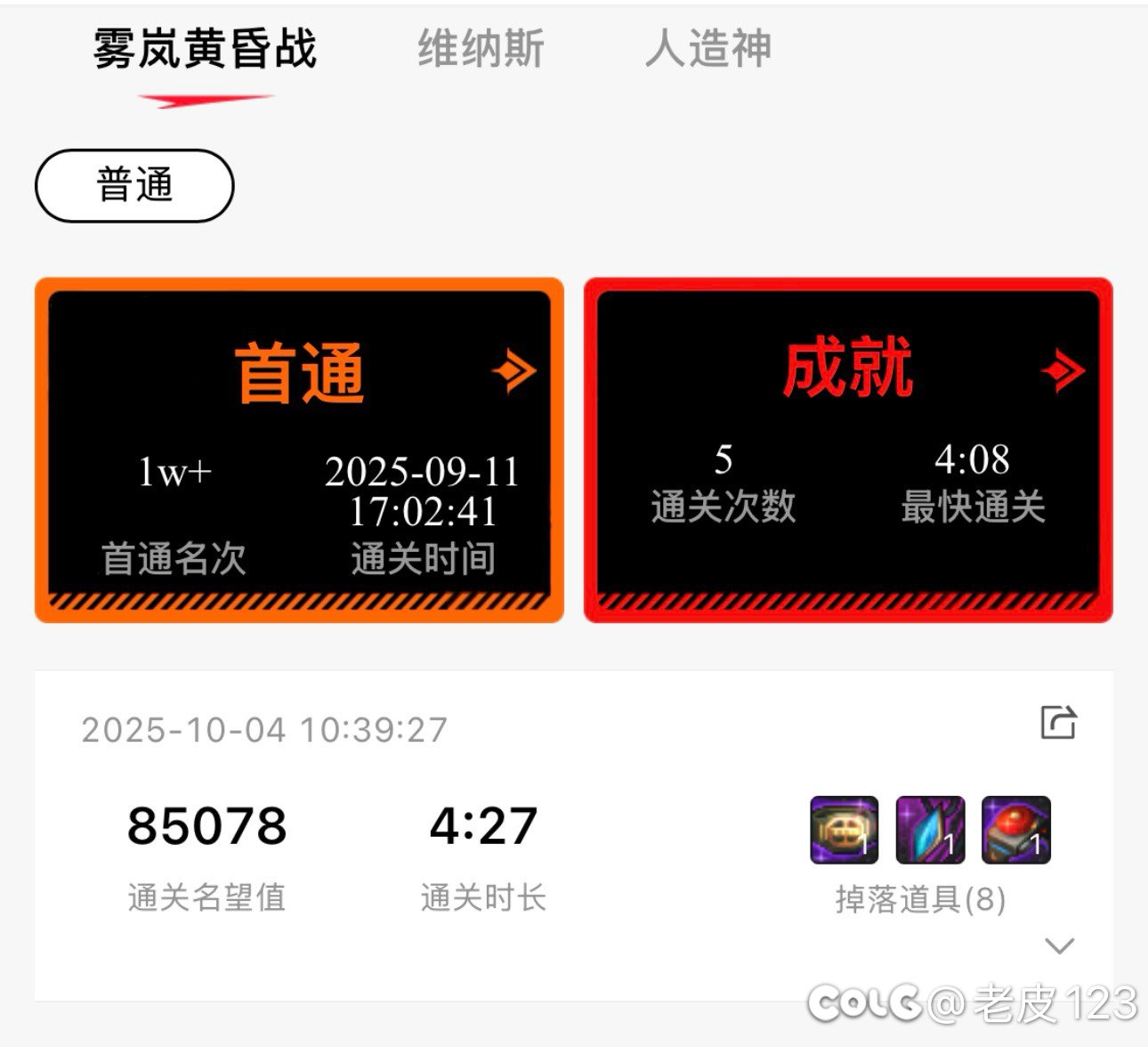Switch to the 人造神 tab
1148x1047 pixels.
(x=708, y=49)
